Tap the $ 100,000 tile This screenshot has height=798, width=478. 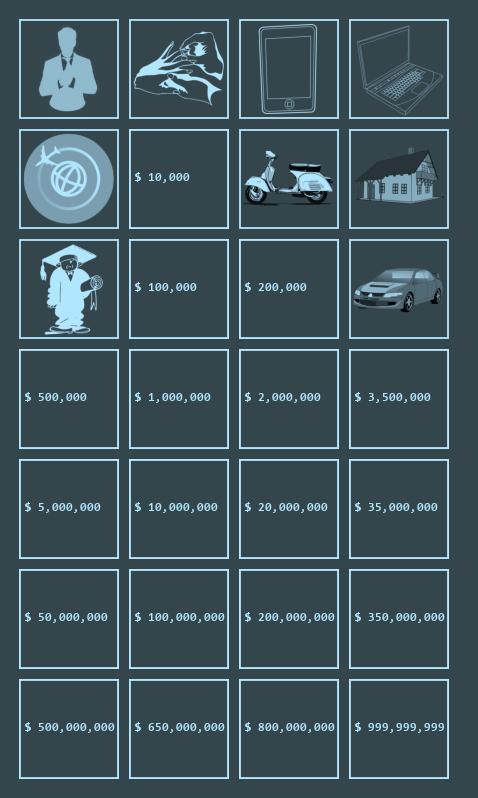tap(179, 289)
